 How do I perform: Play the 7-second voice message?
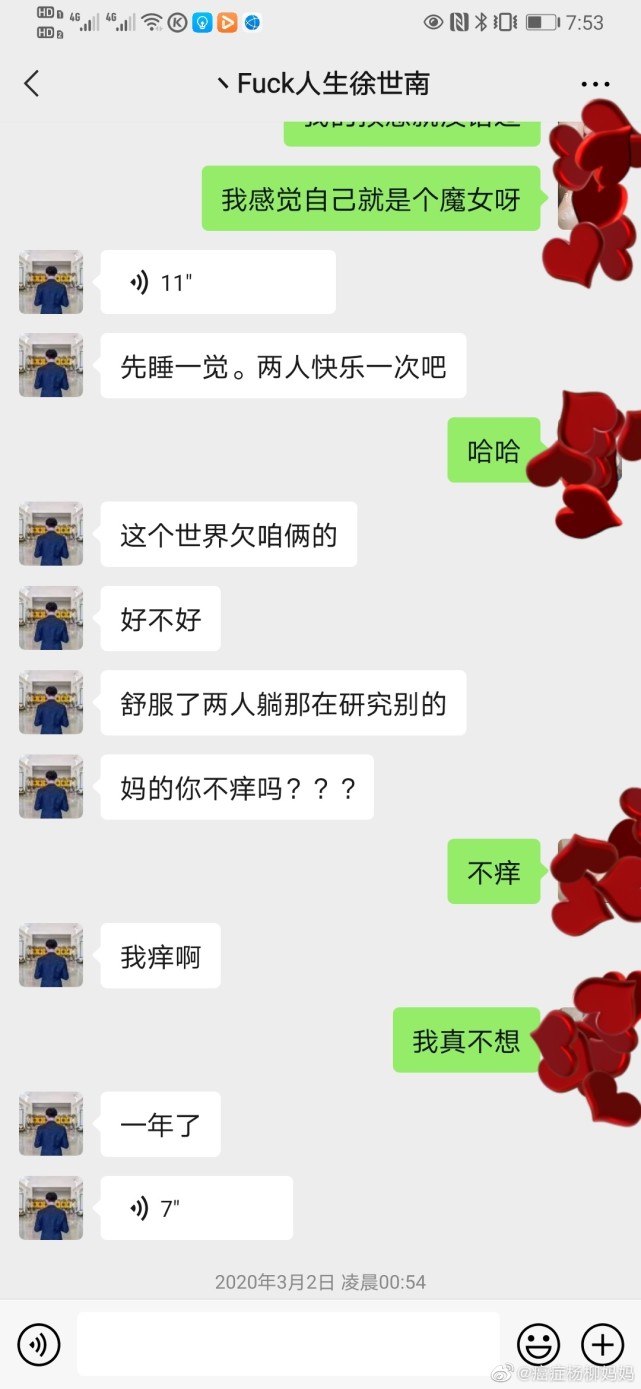(196, 1208)
